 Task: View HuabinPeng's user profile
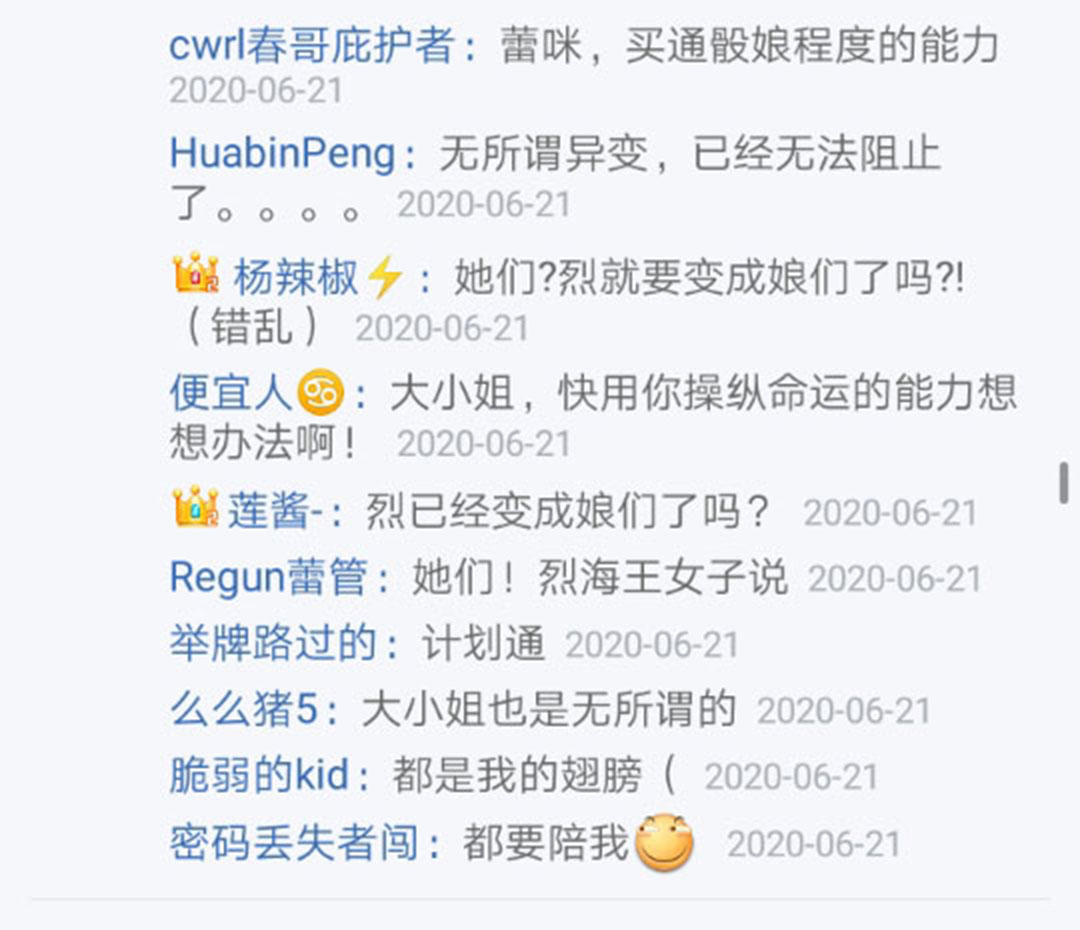(282, 154)
